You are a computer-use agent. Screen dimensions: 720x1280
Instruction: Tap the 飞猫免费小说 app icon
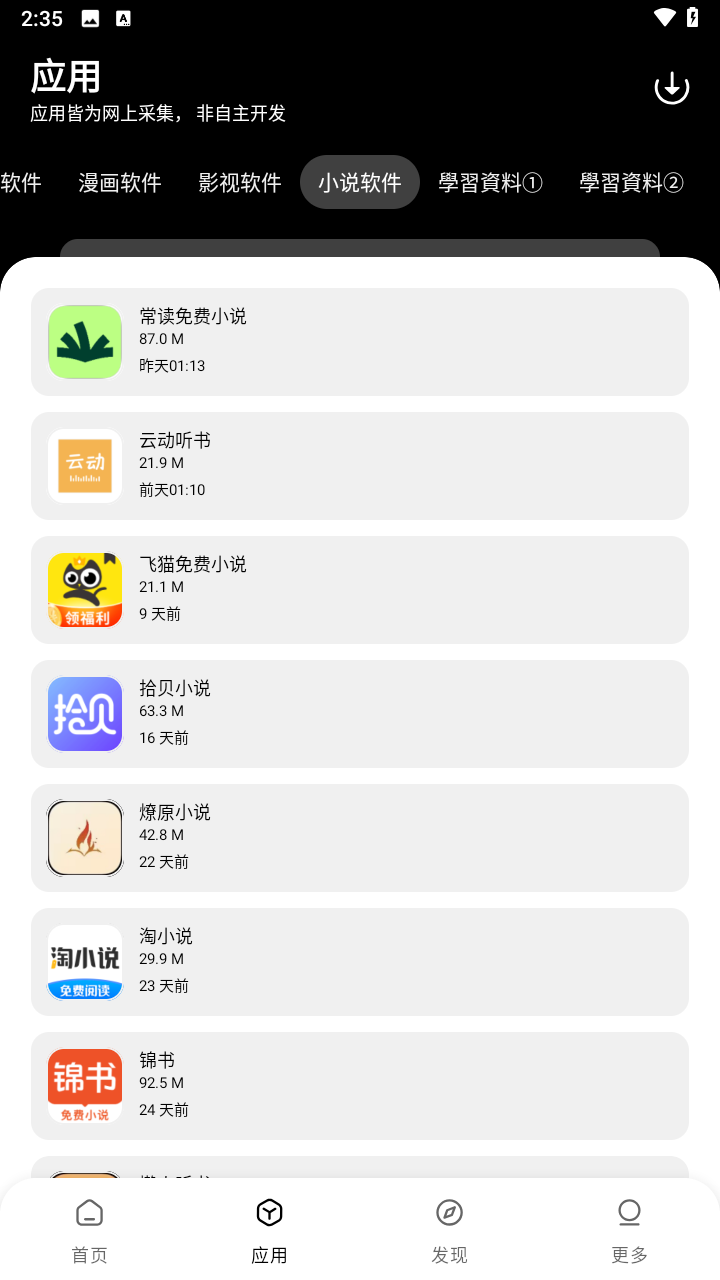[x=85, y=589]
